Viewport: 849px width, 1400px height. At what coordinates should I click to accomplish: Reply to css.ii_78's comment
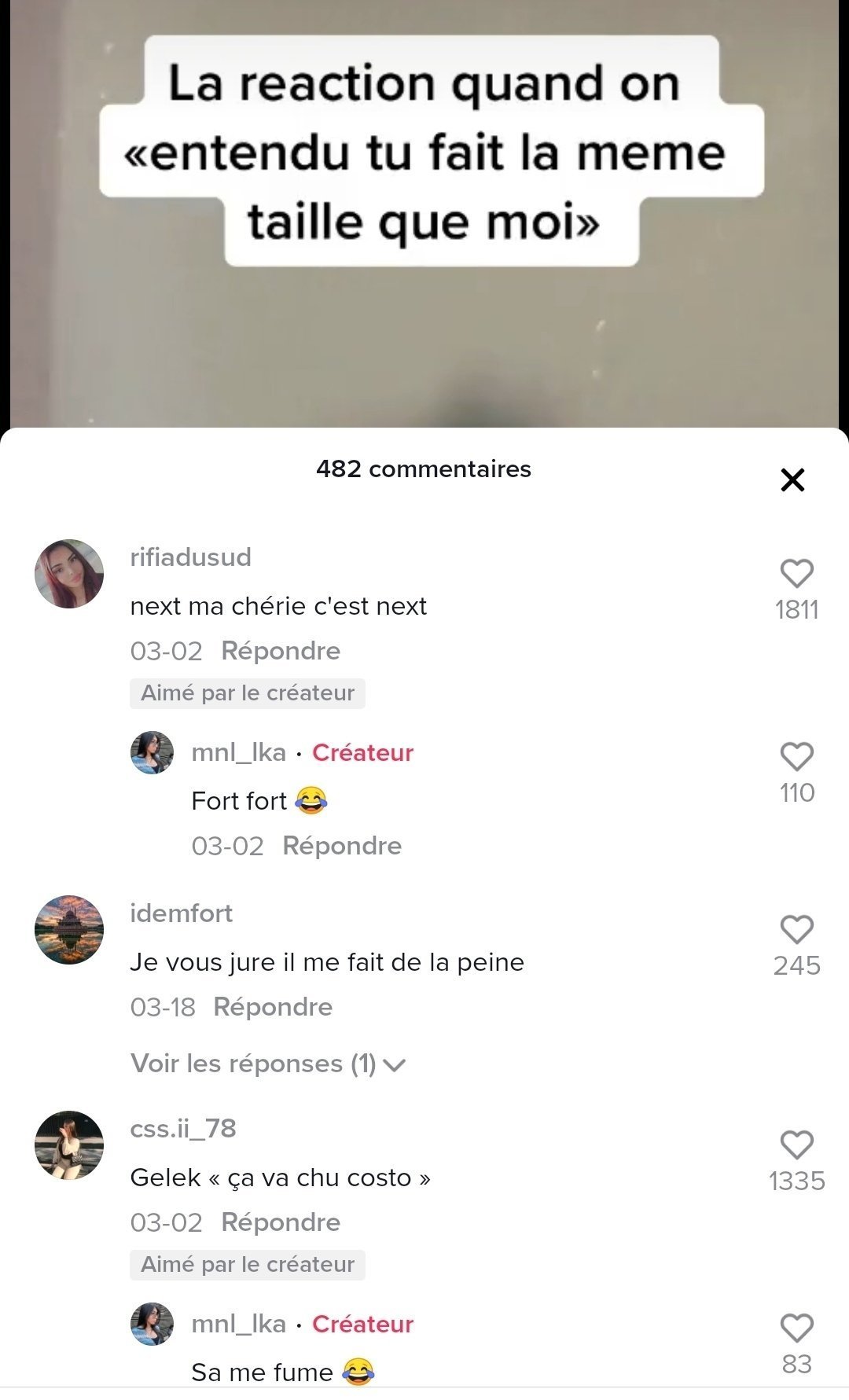tap(281, 1222)
